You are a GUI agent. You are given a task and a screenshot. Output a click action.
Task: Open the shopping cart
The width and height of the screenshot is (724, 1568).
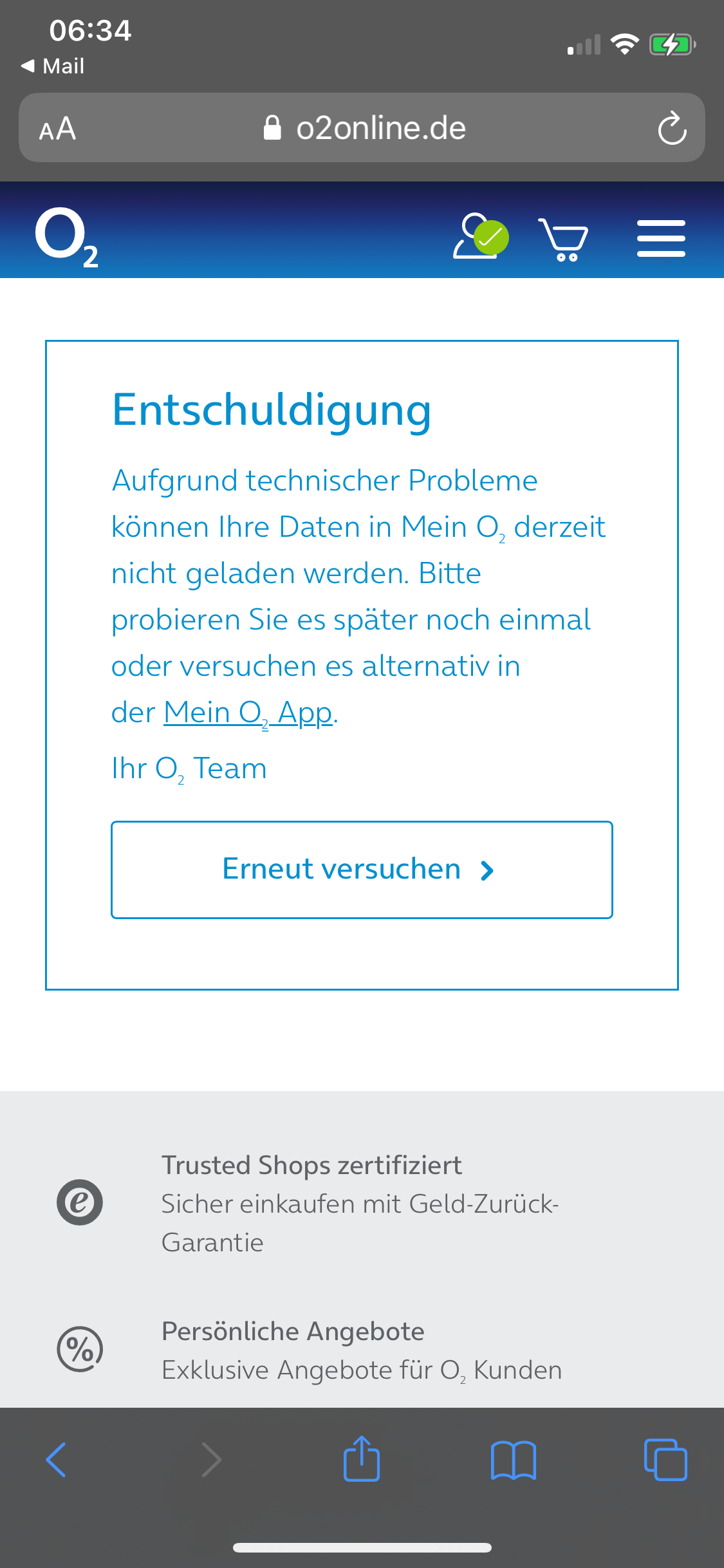point(563,239)
